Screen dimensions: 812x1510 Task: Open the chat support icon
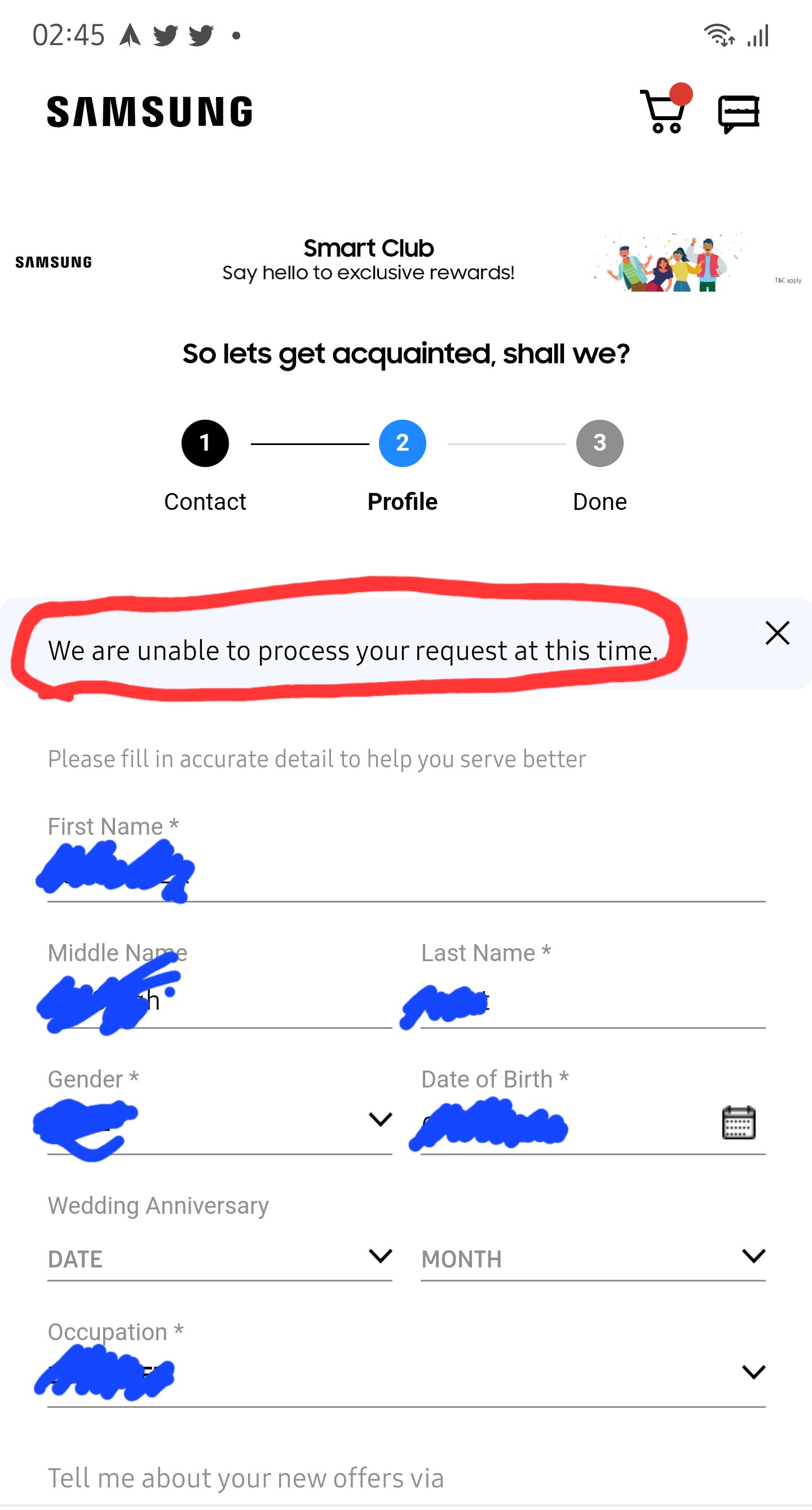click(x=738, y=113)
